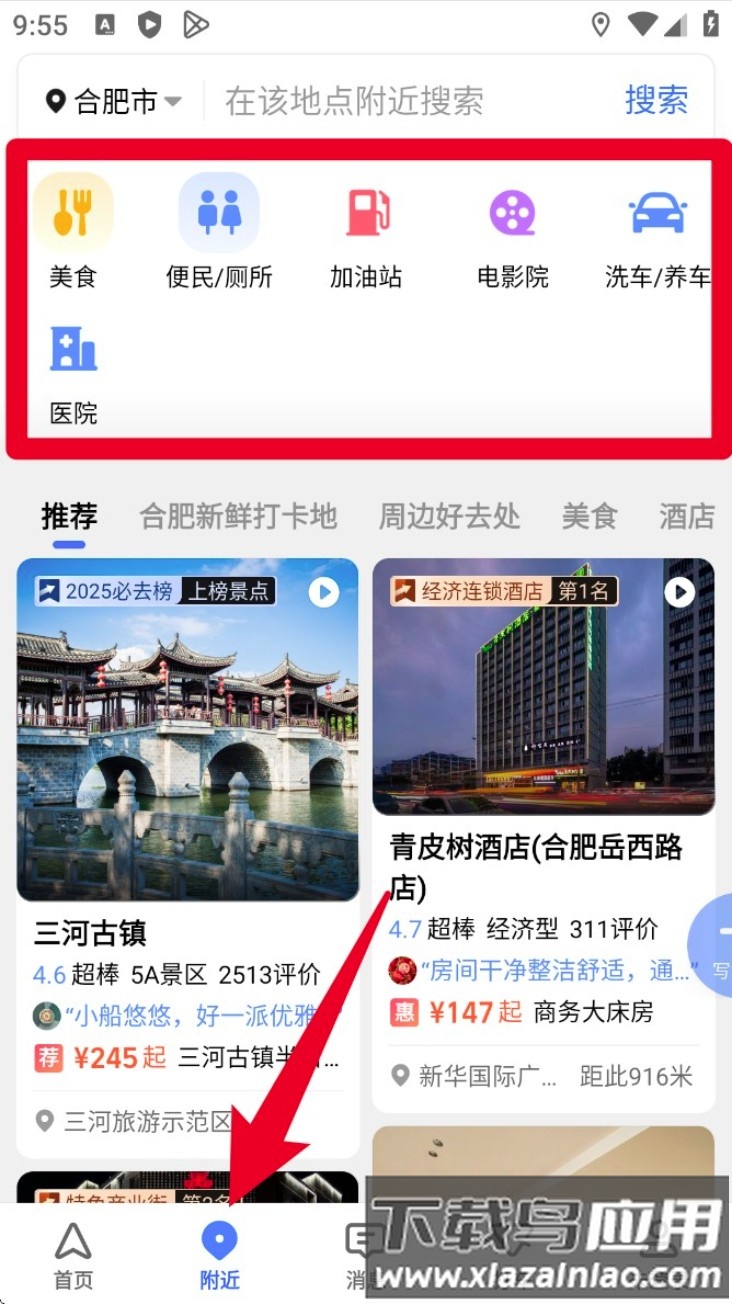Open the 电影院 cinema category icon
Screen dimensions: 732x1304
513,211
